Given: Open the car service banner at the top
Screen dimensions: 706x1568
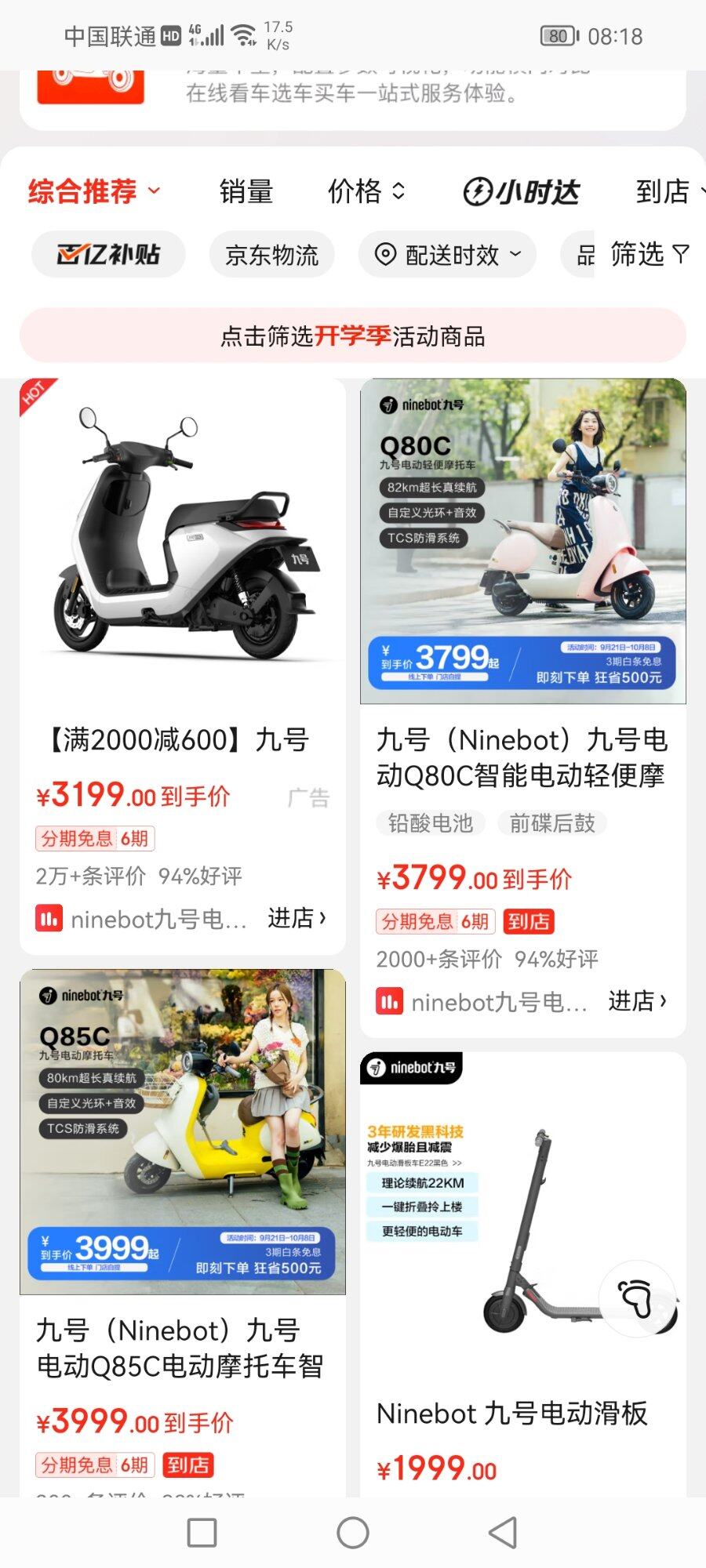Looking at the screenshot, I should [353, 94].
